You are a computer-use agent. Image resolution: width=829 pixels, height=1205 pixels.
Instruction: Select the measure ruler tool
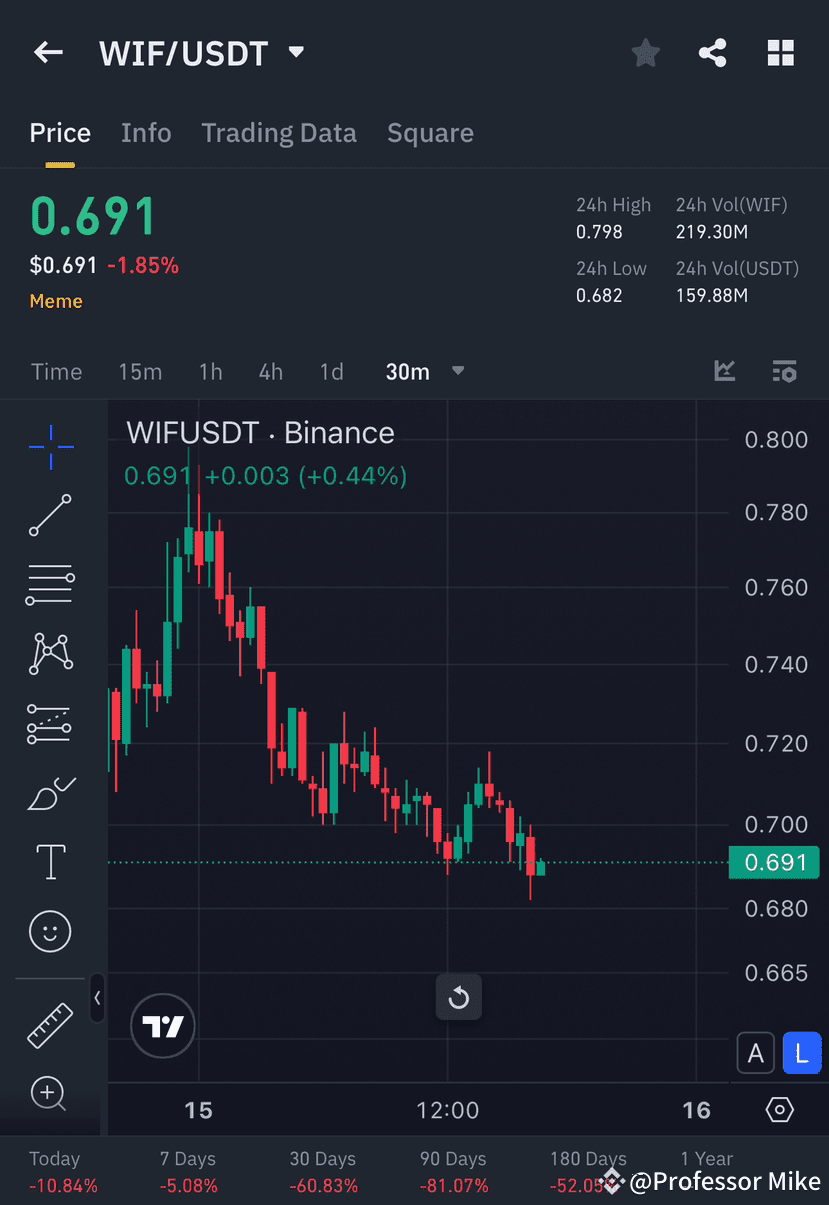49,1025
